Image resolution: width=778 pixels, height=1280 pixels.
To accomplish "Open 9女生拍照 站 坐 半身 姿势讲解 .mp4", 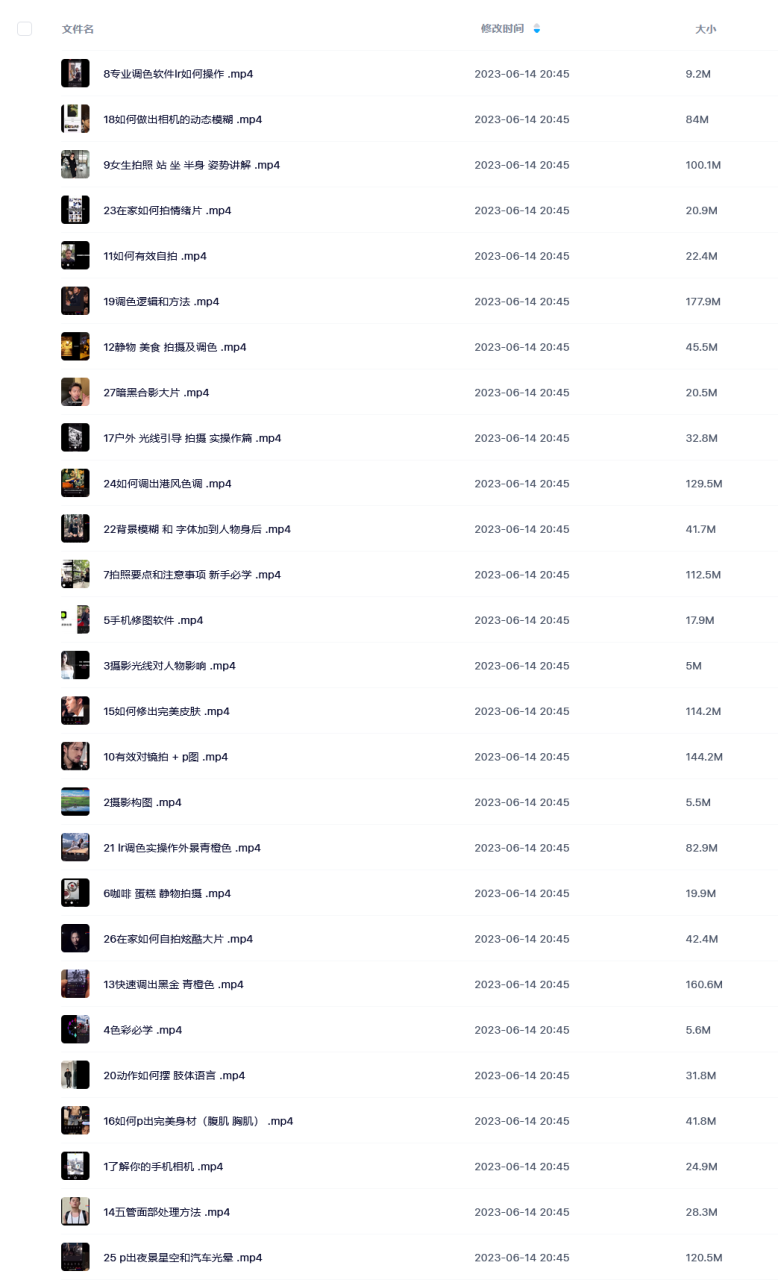I will [x=192, y=165].
